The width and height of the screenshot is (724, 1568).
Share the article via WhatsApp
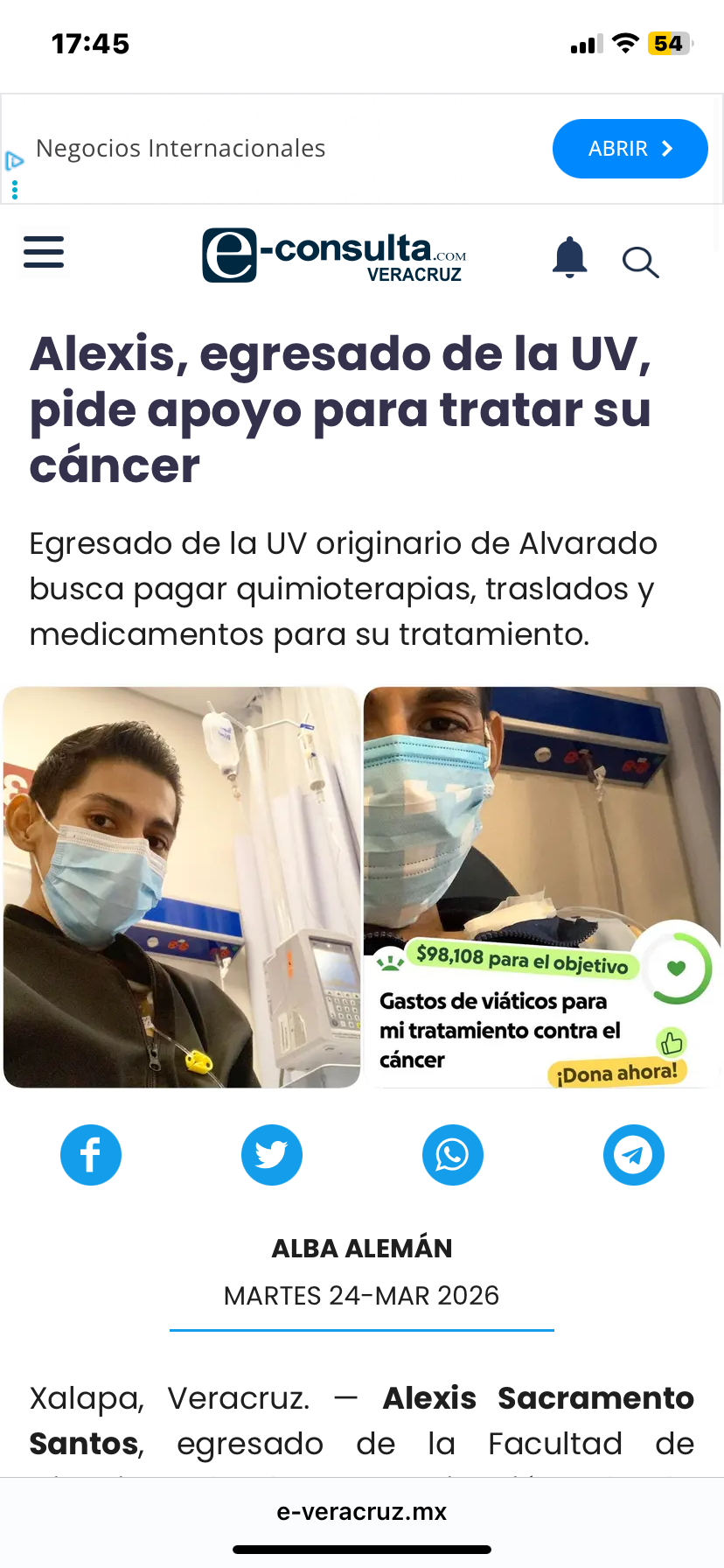[x=453, y=1155]
